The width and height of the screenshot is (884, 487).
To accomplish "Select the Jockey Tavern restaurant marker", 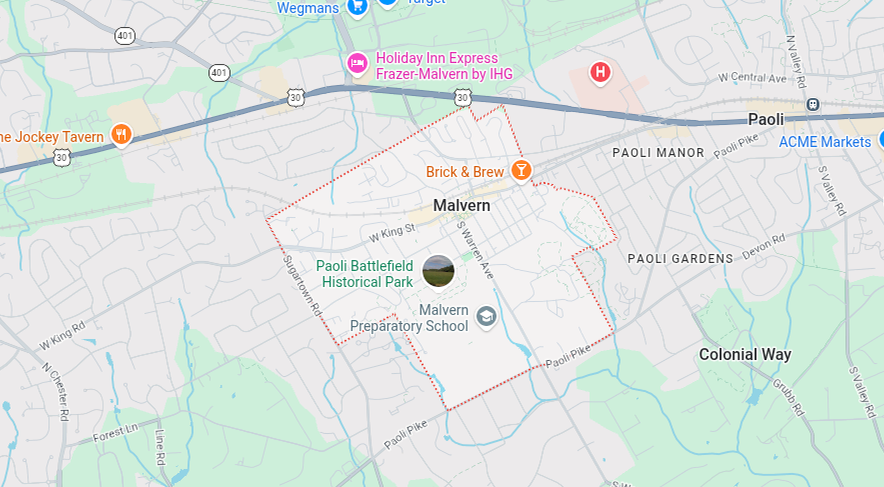I will click(x=121, y=135).
